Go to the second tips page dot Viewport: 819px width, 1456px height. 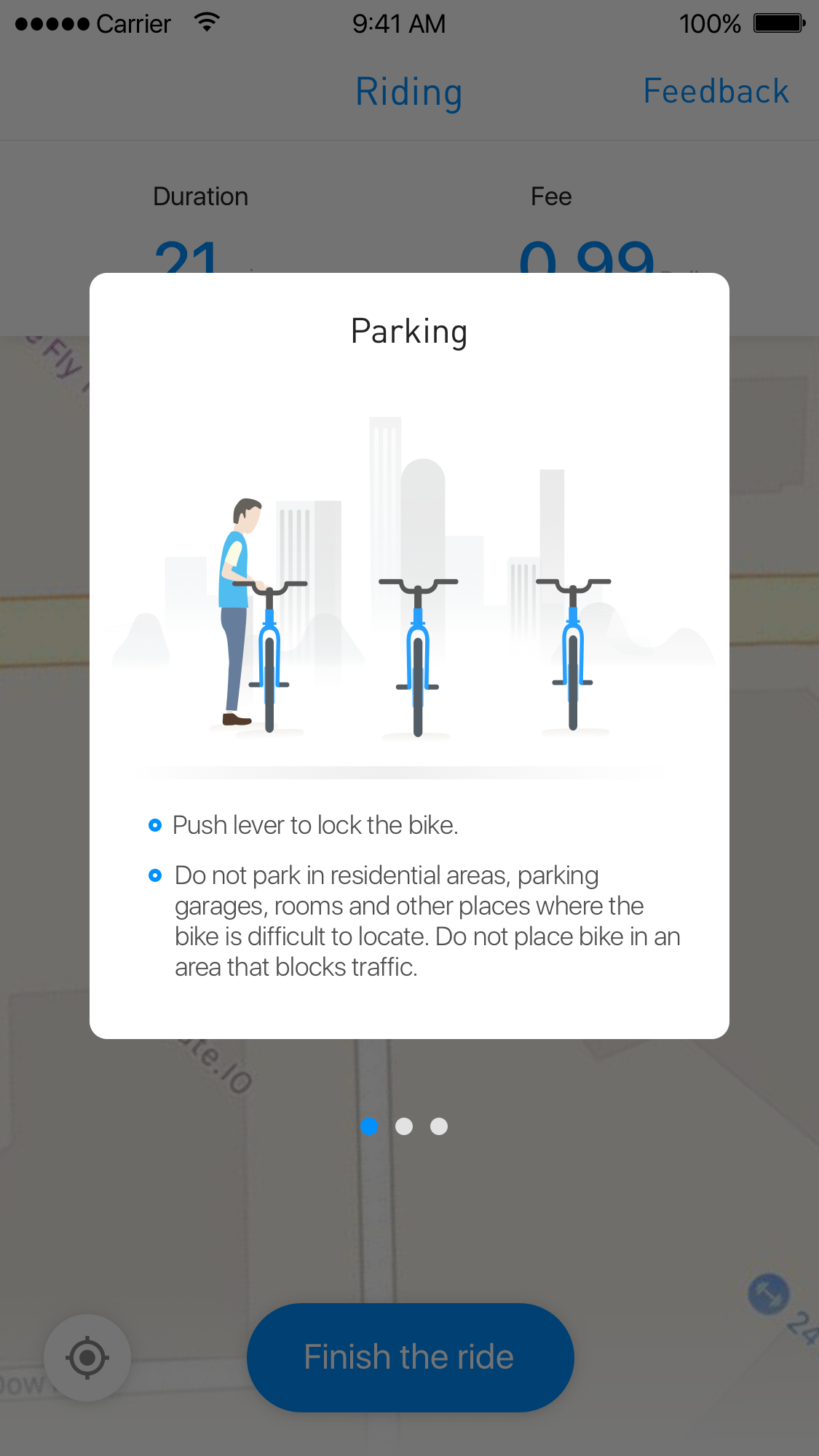click(x=404, y=1126)
